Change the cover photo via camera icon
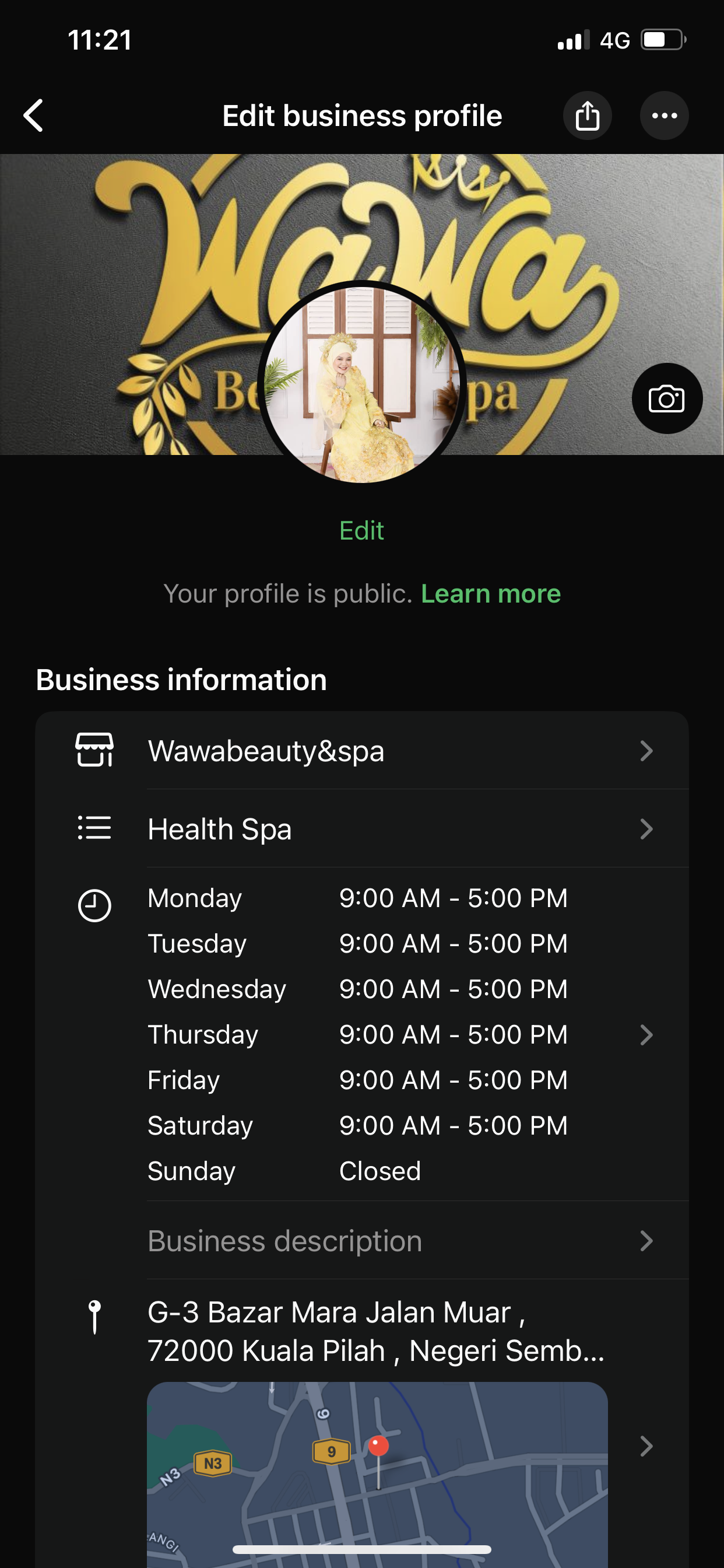 pos(667,398)
